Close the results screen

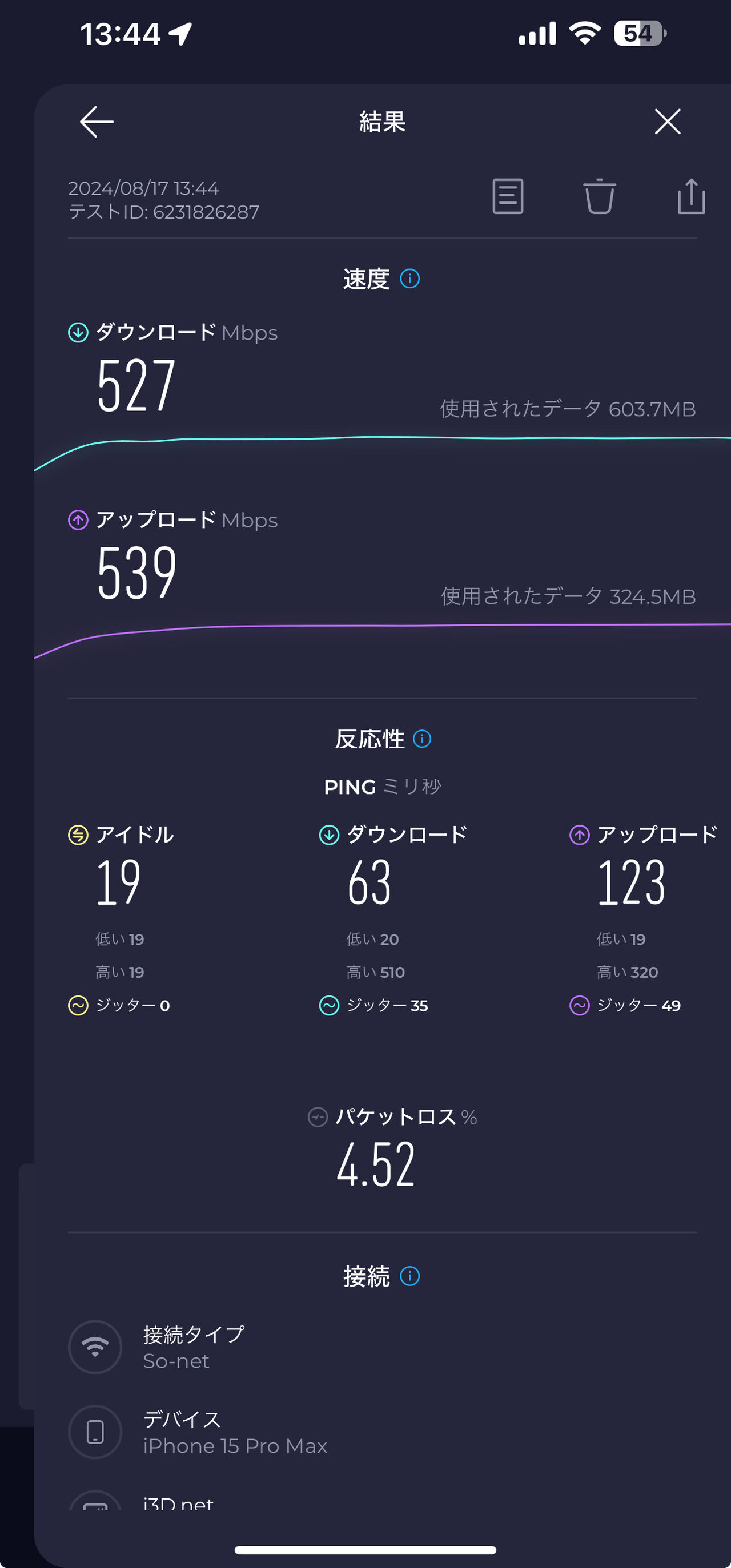click(668, 121)
